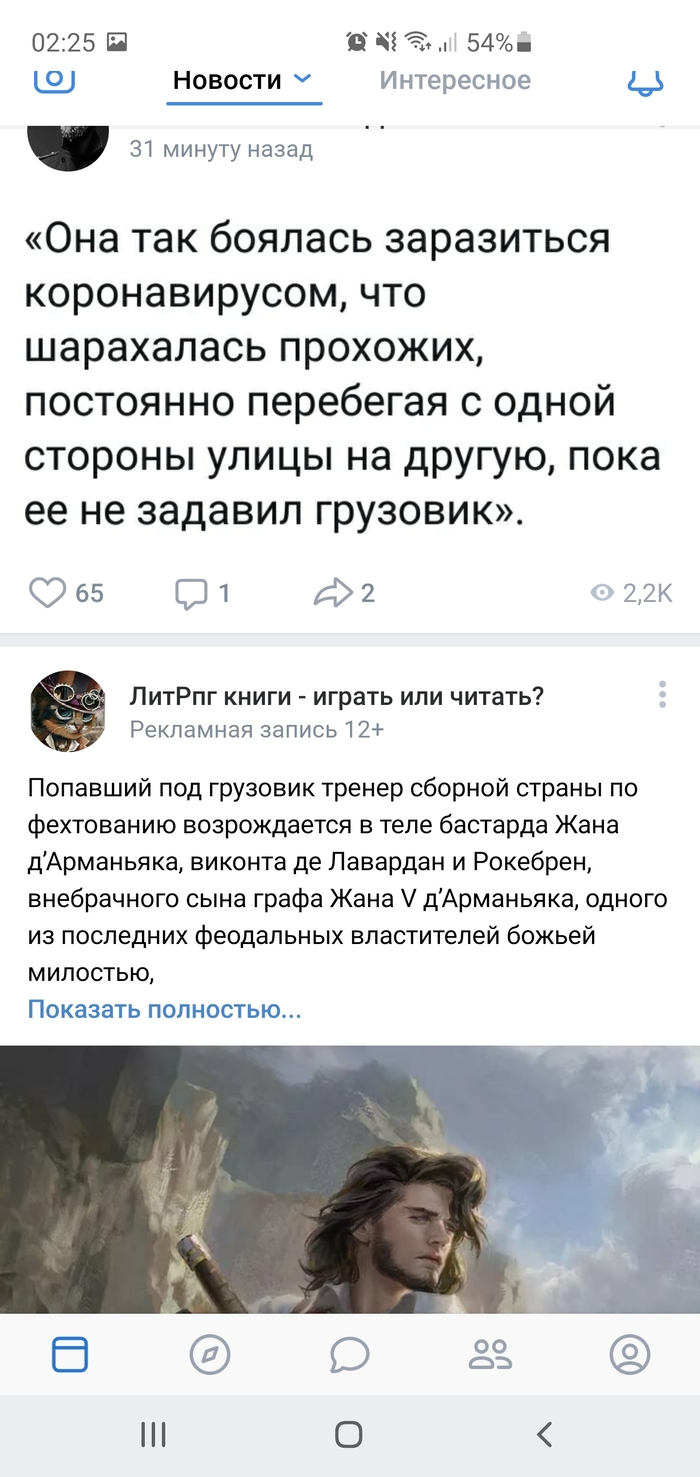Screen dimensions: 700x1477
Task: Switch to the Интересное tab
Action: coord(455,80)
